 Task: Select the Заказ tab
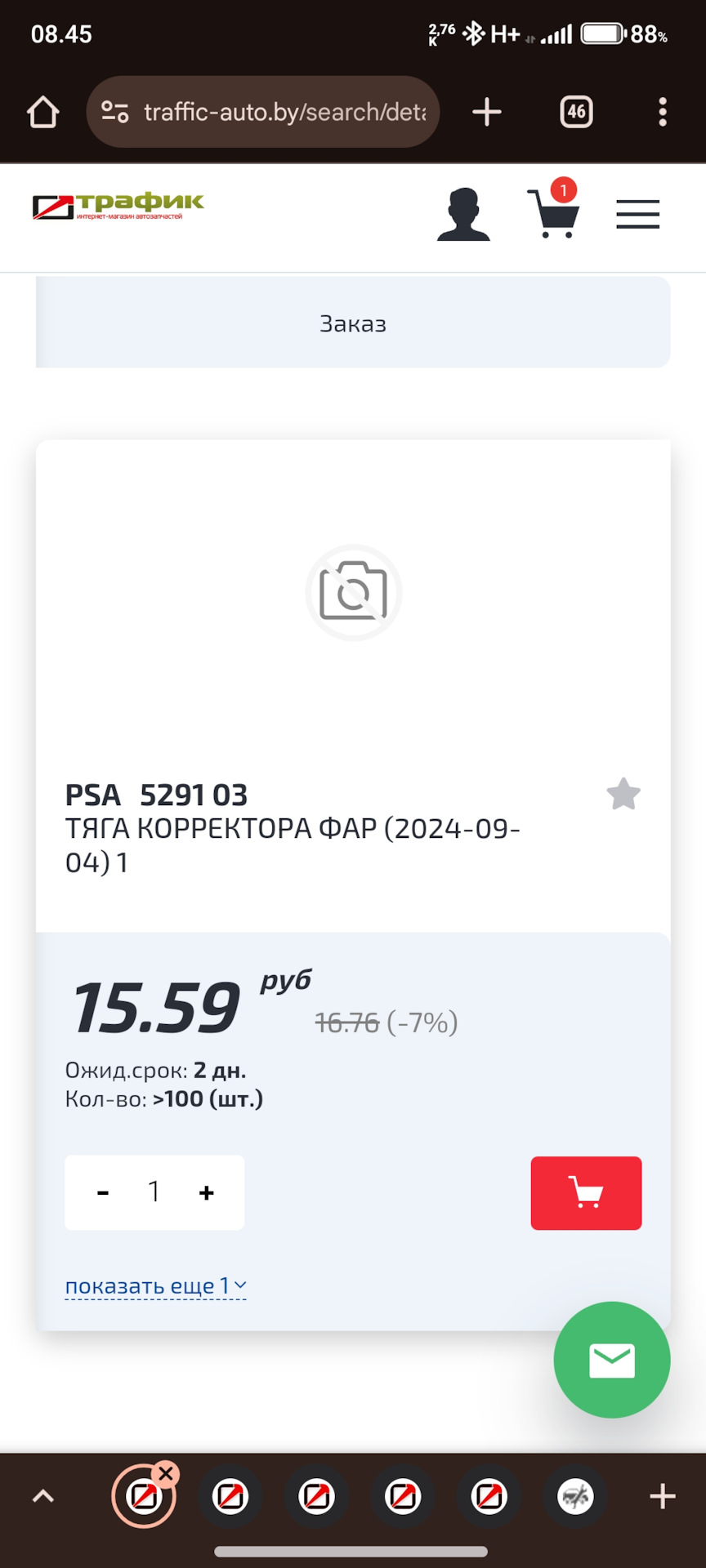click(x=353, y=323)
